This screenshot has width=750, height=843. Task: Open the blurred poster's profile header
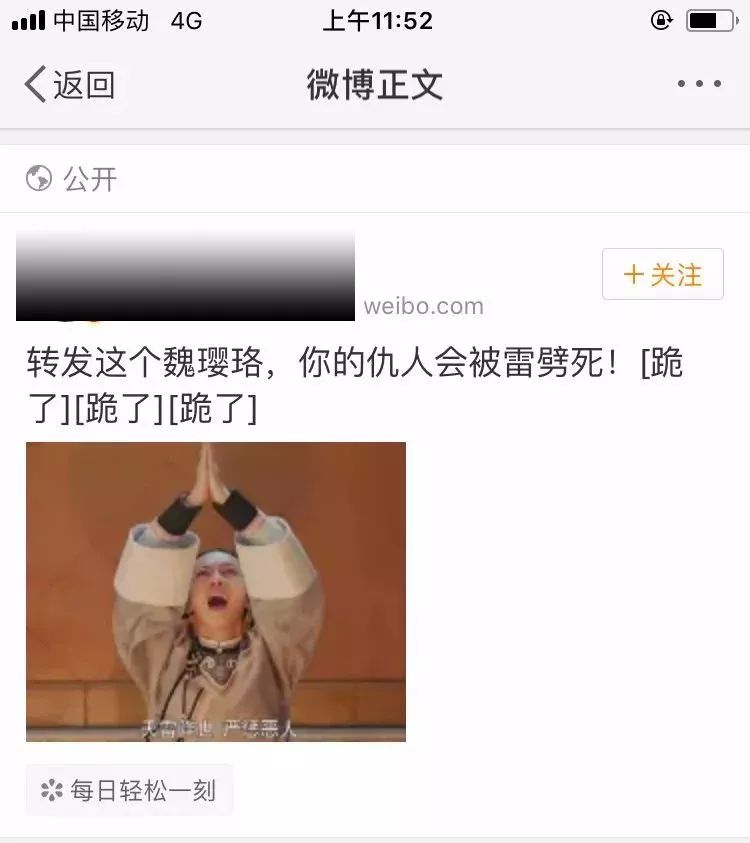[x=186, y=275]
